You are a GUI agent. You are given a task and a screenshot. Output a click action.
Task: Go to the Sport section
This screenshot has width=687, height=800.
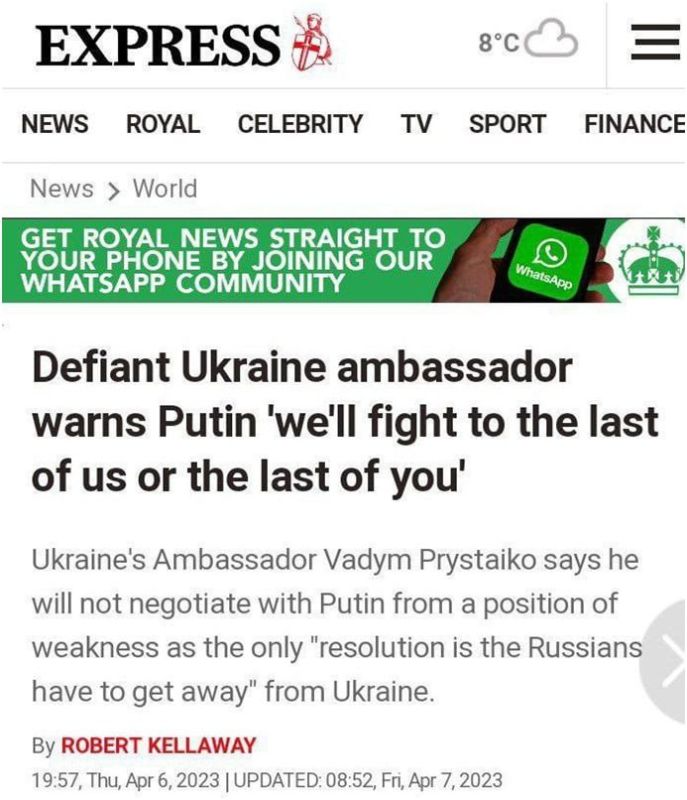507,124
